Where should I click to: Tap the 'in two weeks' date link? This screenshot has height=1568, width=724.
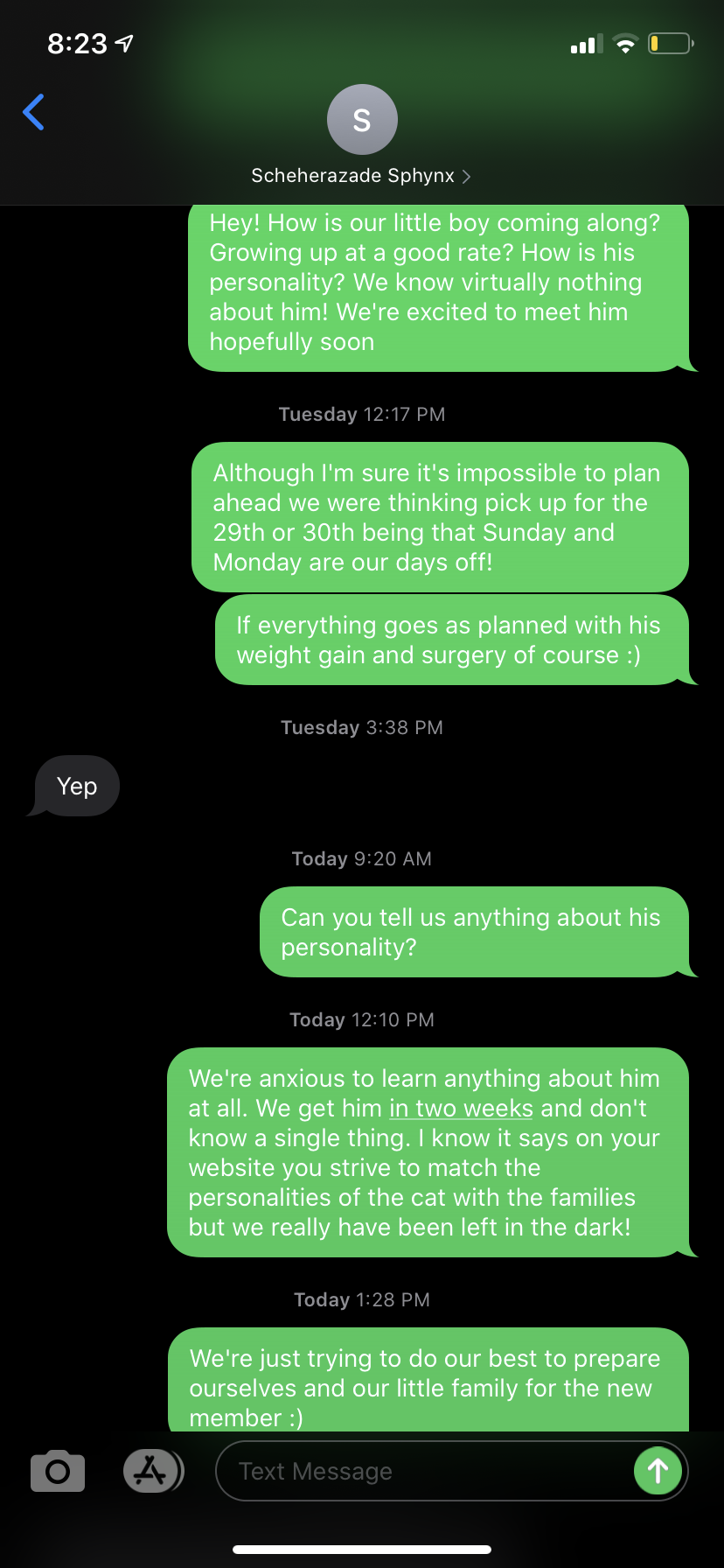461,1109
